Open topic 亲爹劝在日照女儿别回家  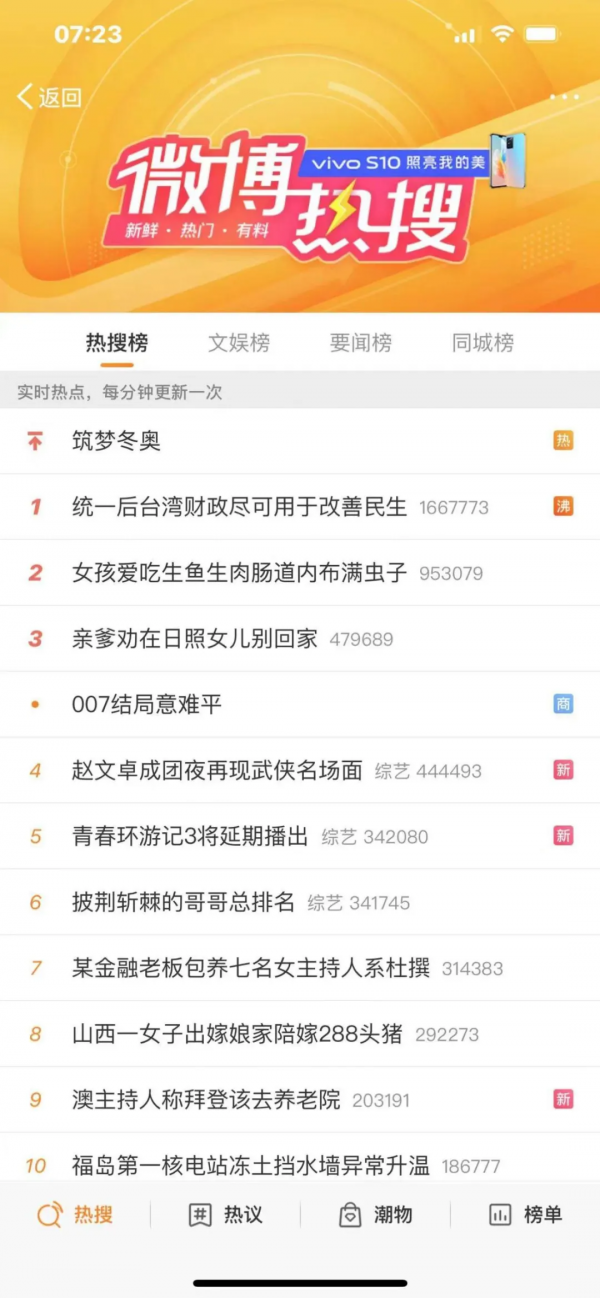coord(195,639)
